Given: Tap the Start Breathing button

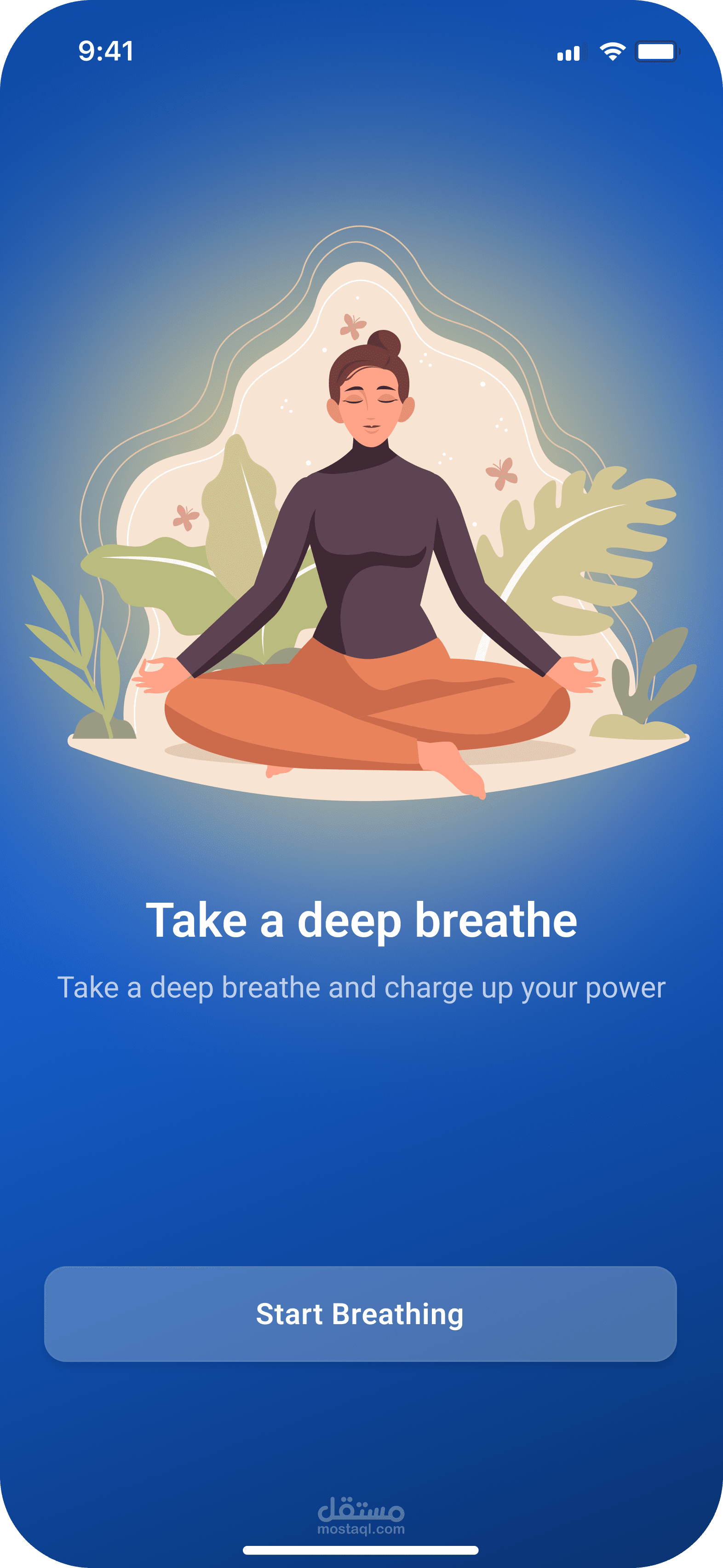Looking at the screenshot, I should (360, 1314).
